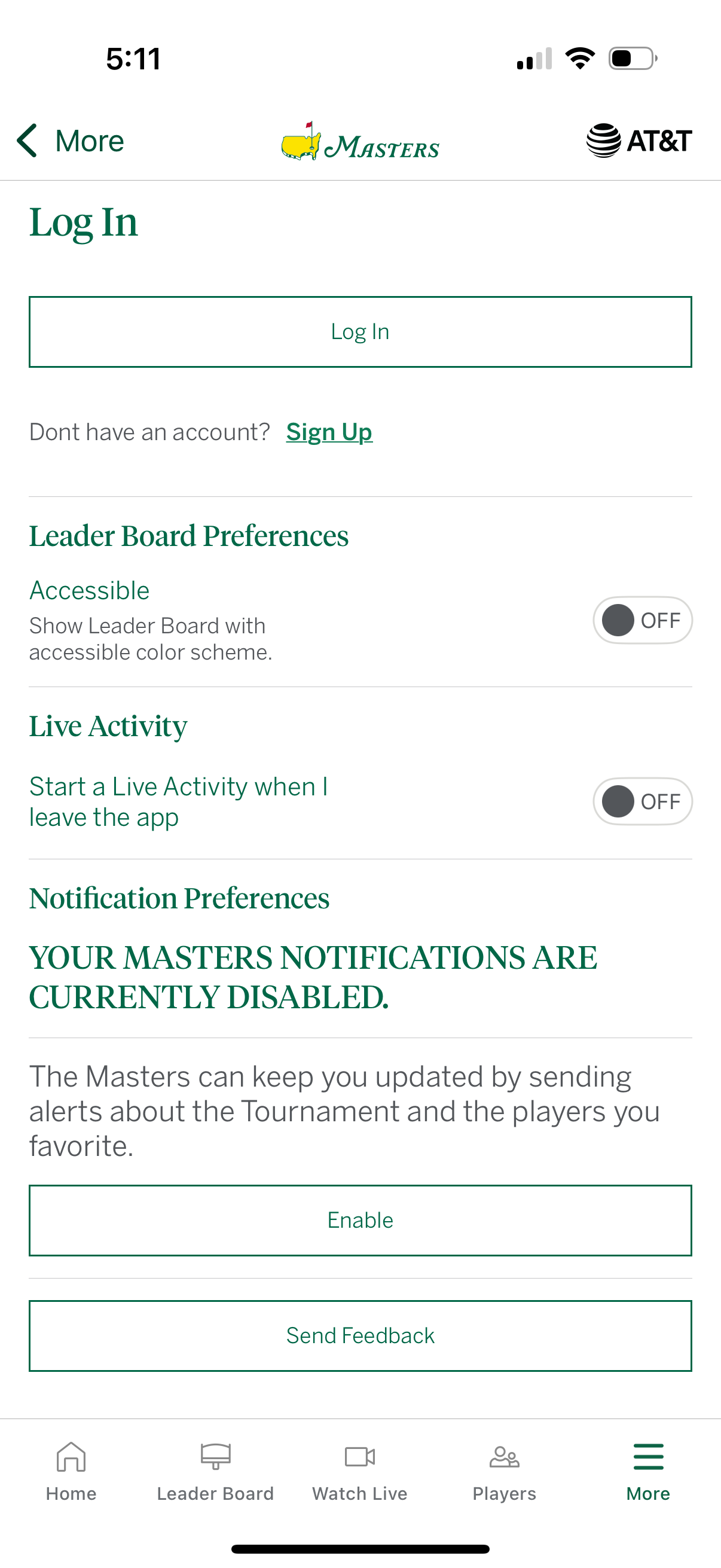
Task: Select the Players people icon
Action: 504,1456
